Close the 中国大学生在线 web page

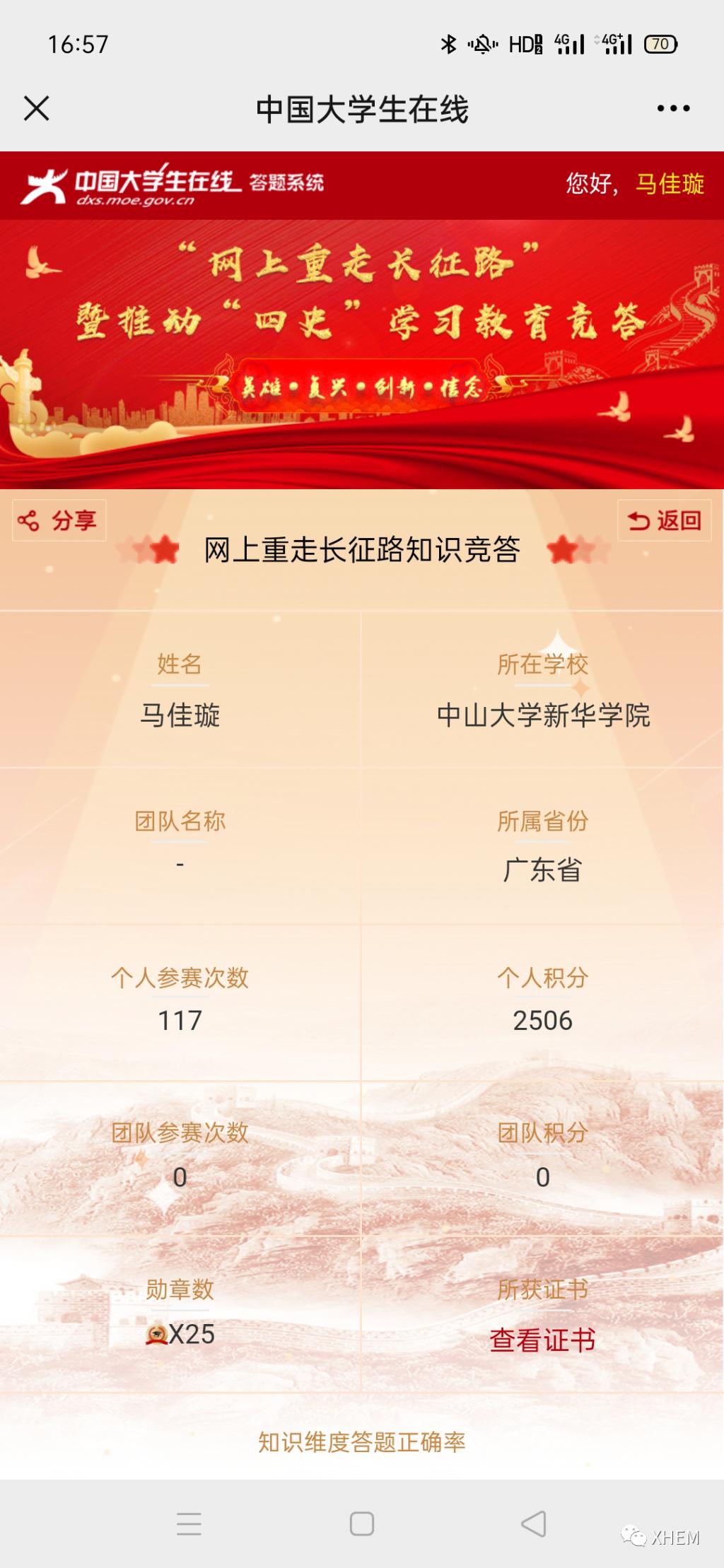coord(37,109)
